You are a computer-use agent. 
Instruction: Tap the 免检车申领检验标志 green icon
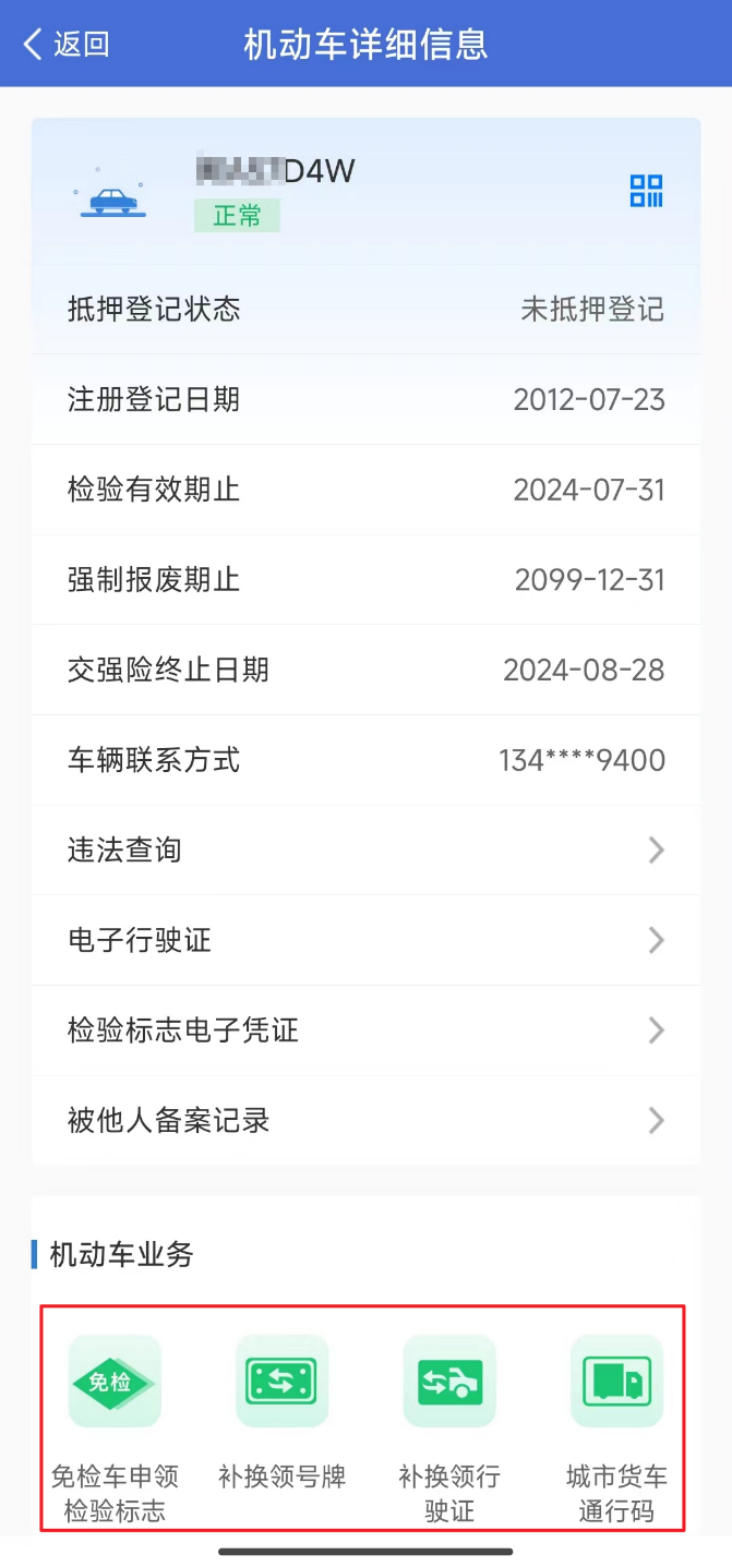(x=114, y=1383)
